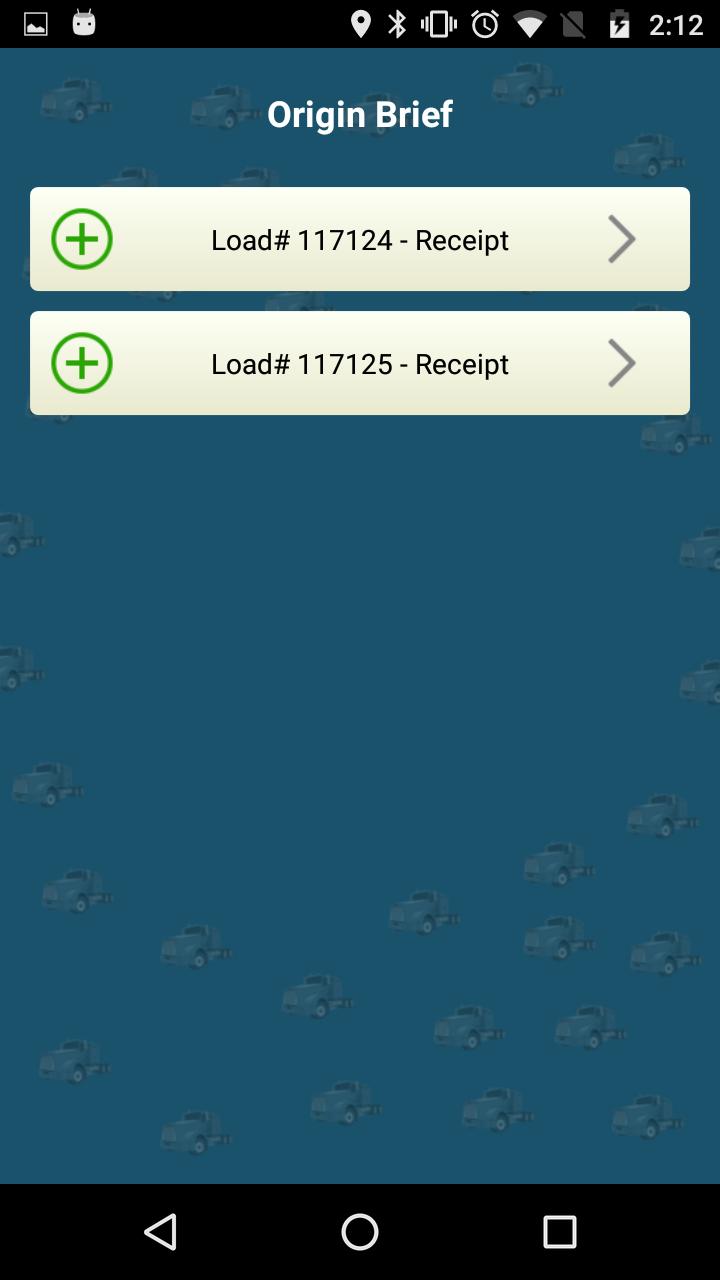Tap the chevron arrow on Load# 117125
Image resolution: width=720 pixels, height=1280 pixels.
point(621,364)
